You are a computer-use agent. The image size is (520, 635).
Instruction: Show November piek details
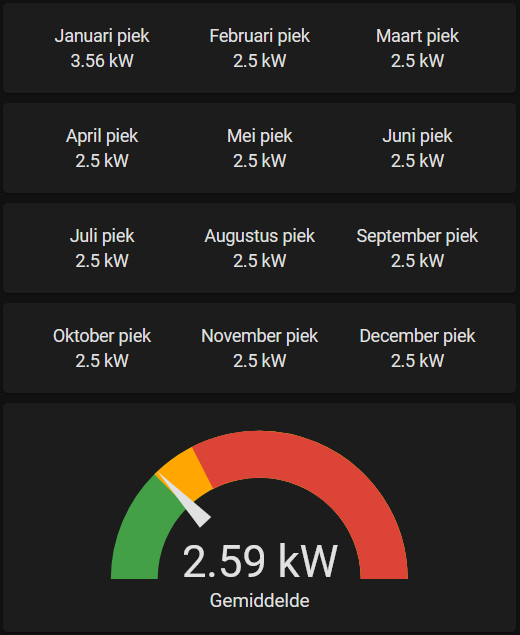pos(260,348)
